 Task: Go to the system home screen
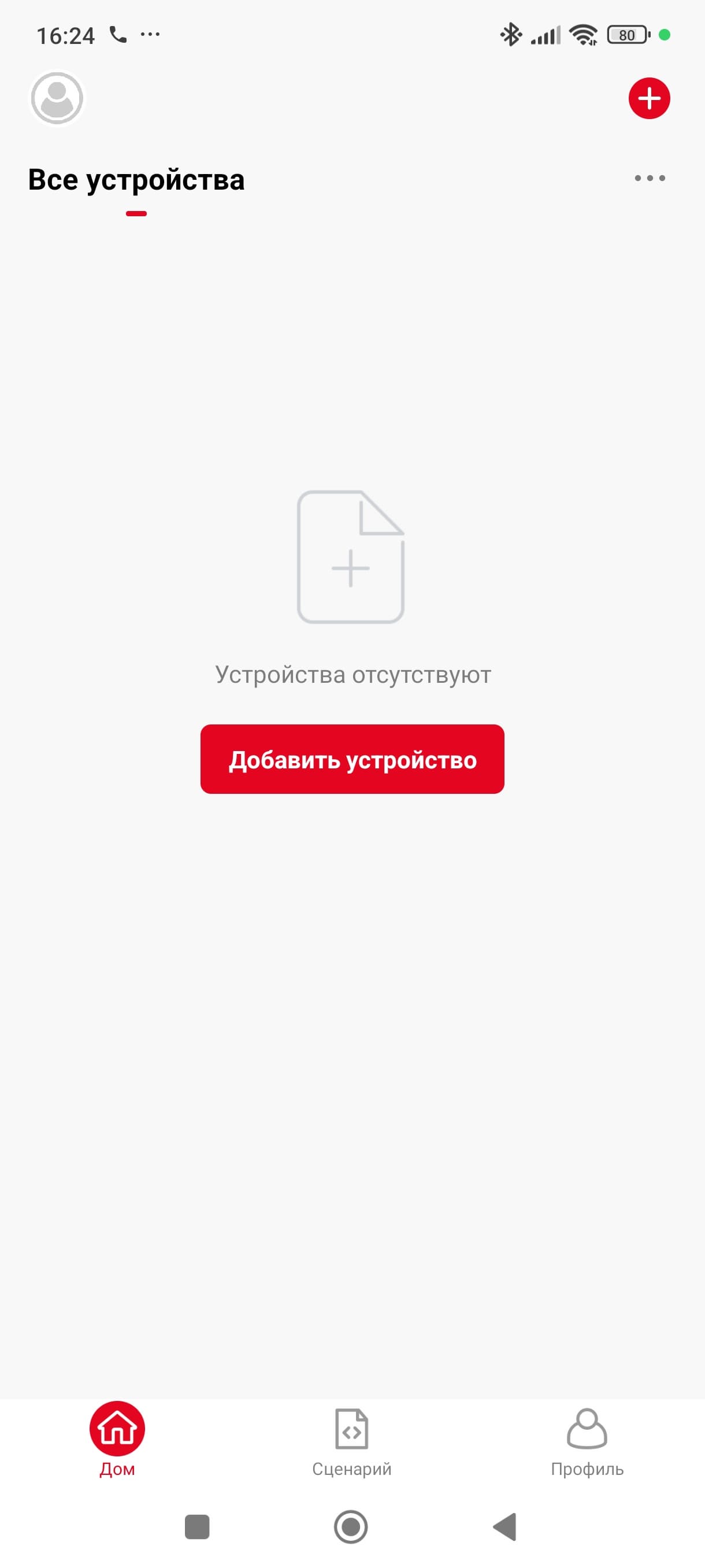click(351, 1526)
